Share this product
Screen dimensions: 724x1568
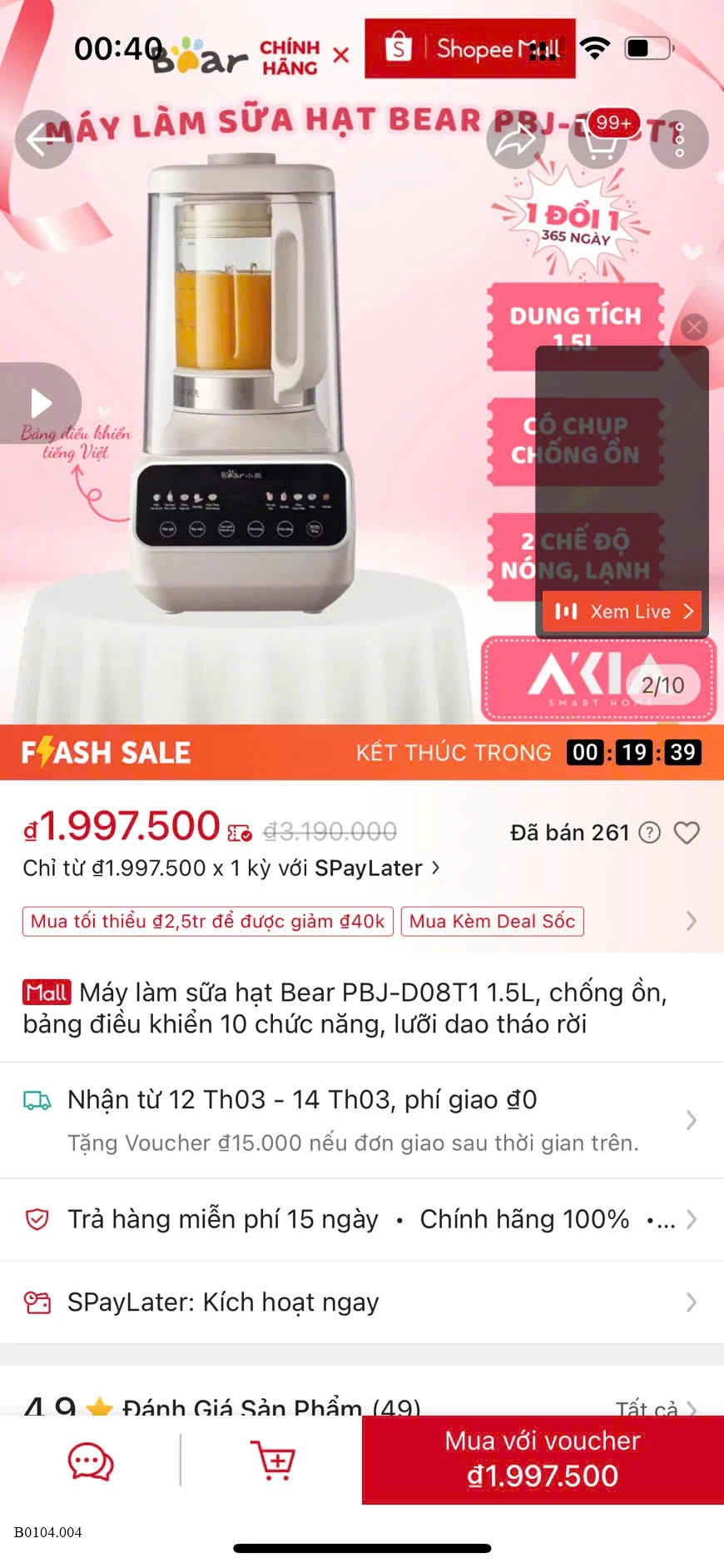pos(516,140)
